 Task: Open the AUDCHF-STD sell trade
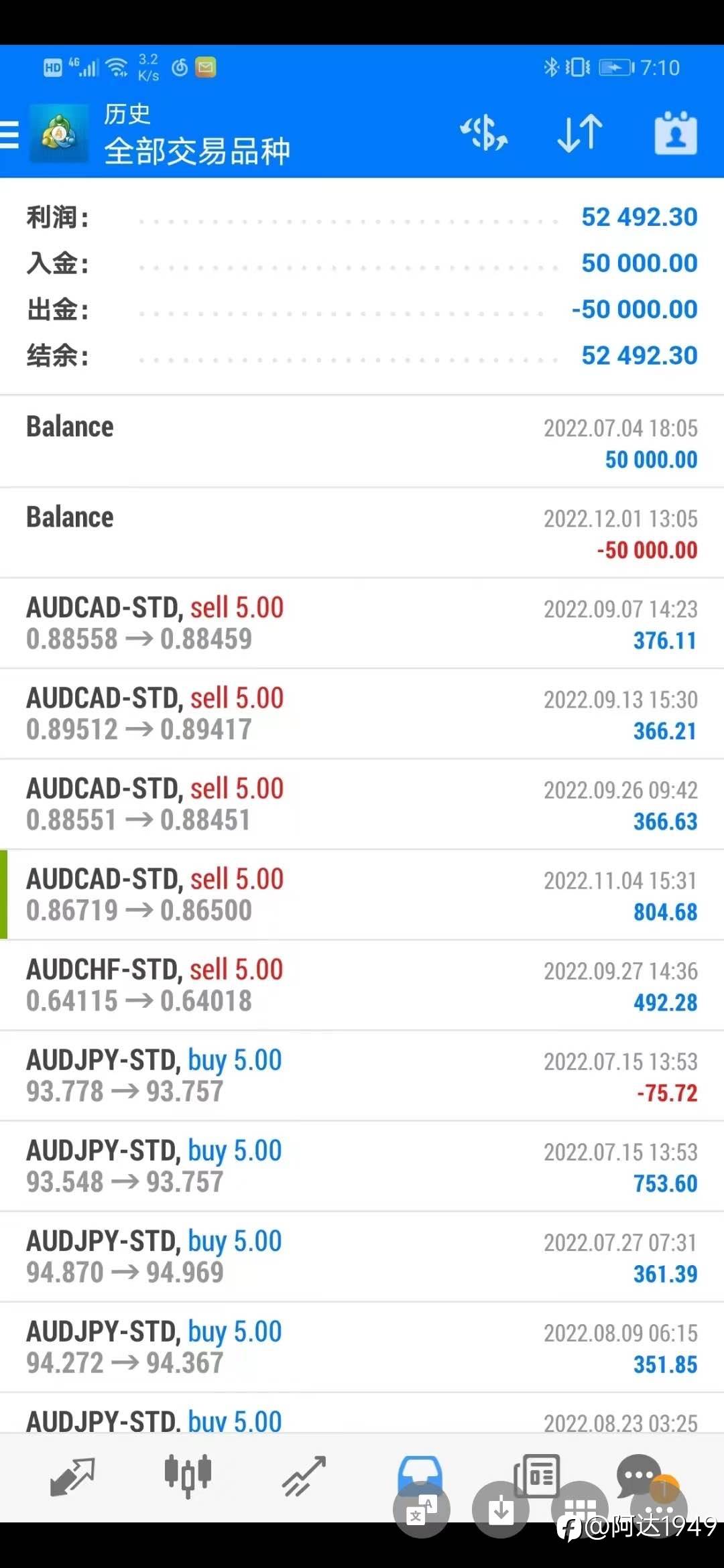(x=362, y=985)
